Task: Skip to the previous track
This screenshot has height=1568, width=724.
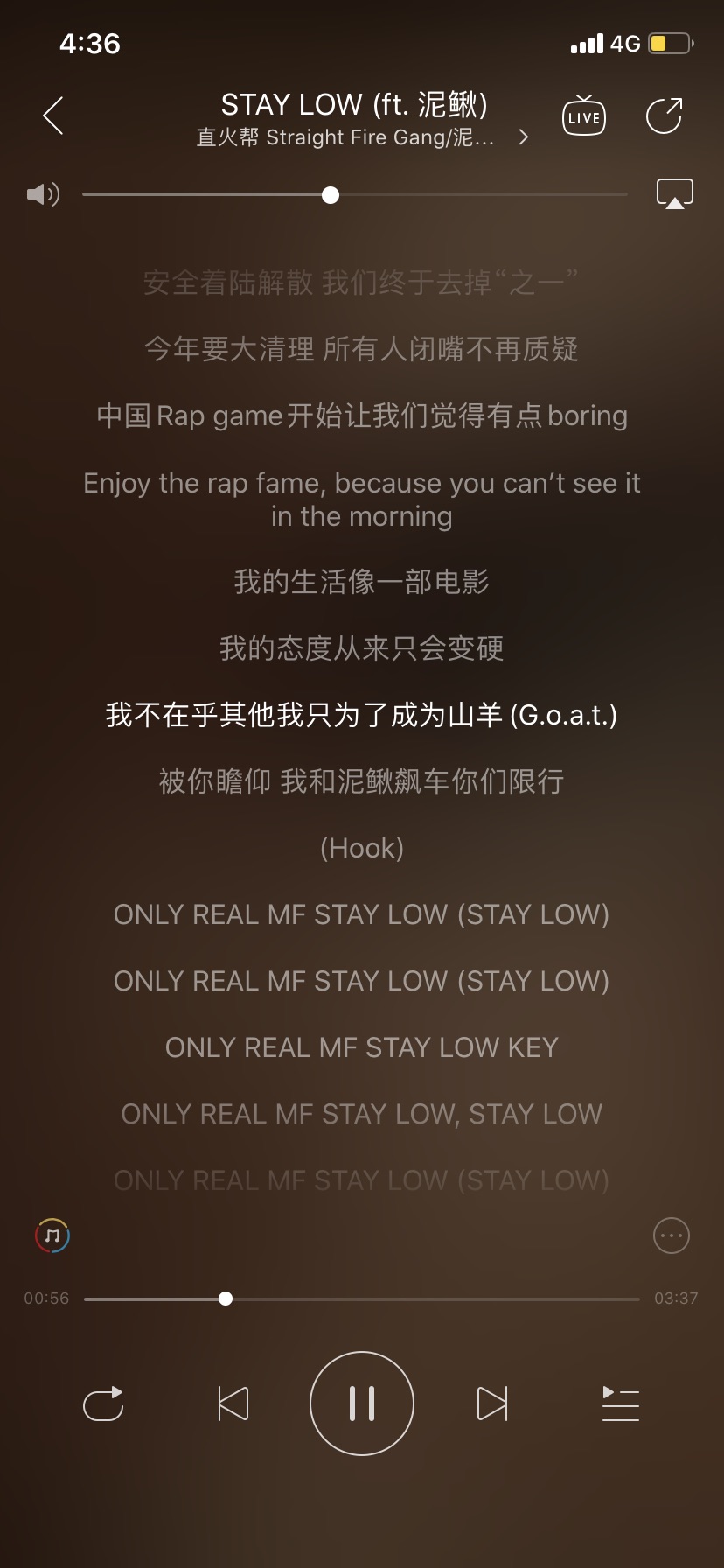Action: pos(233,1403)
